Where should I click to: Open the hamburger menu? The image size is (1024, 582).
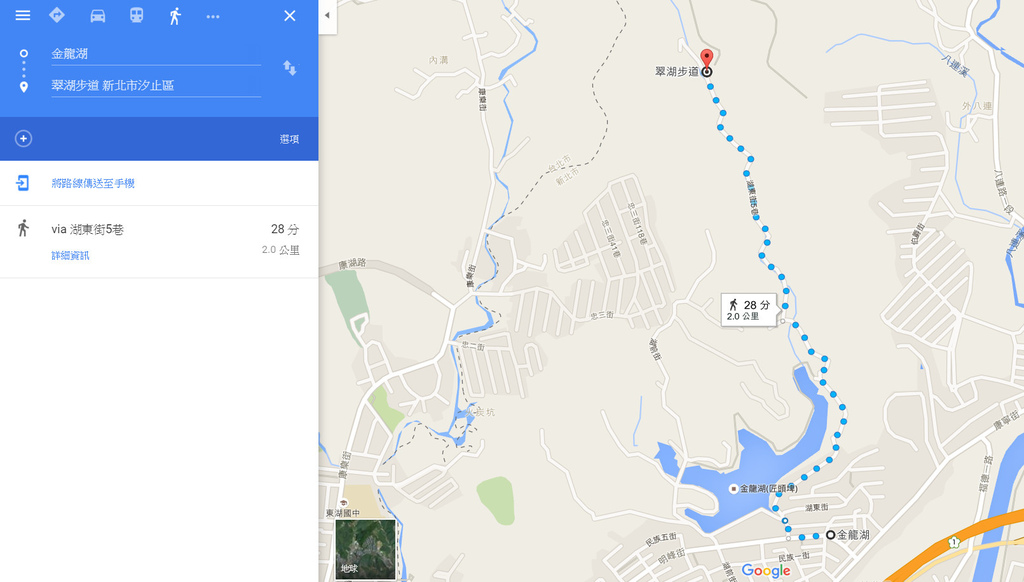click(x=22, y=16)
